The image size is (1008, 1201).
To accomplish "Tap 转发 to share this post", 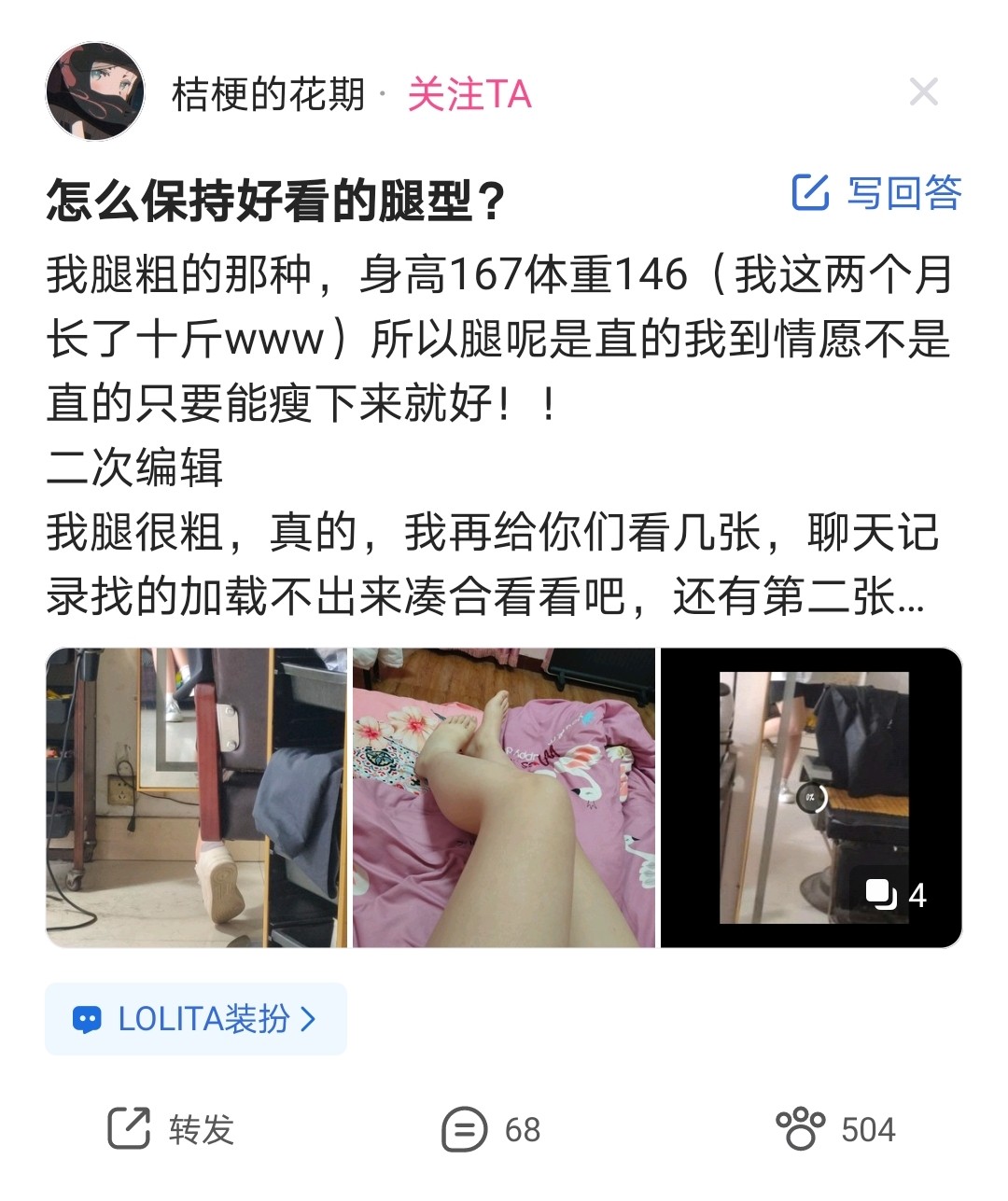I will point(171,1130).
